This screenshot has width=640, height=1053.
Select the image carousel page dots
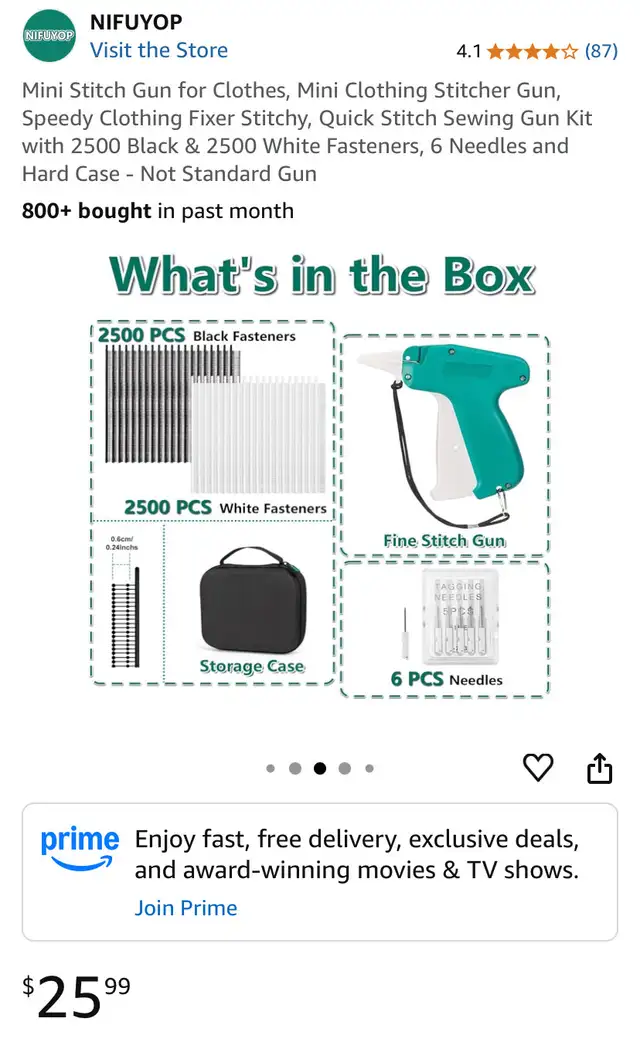tap(320, 769)
